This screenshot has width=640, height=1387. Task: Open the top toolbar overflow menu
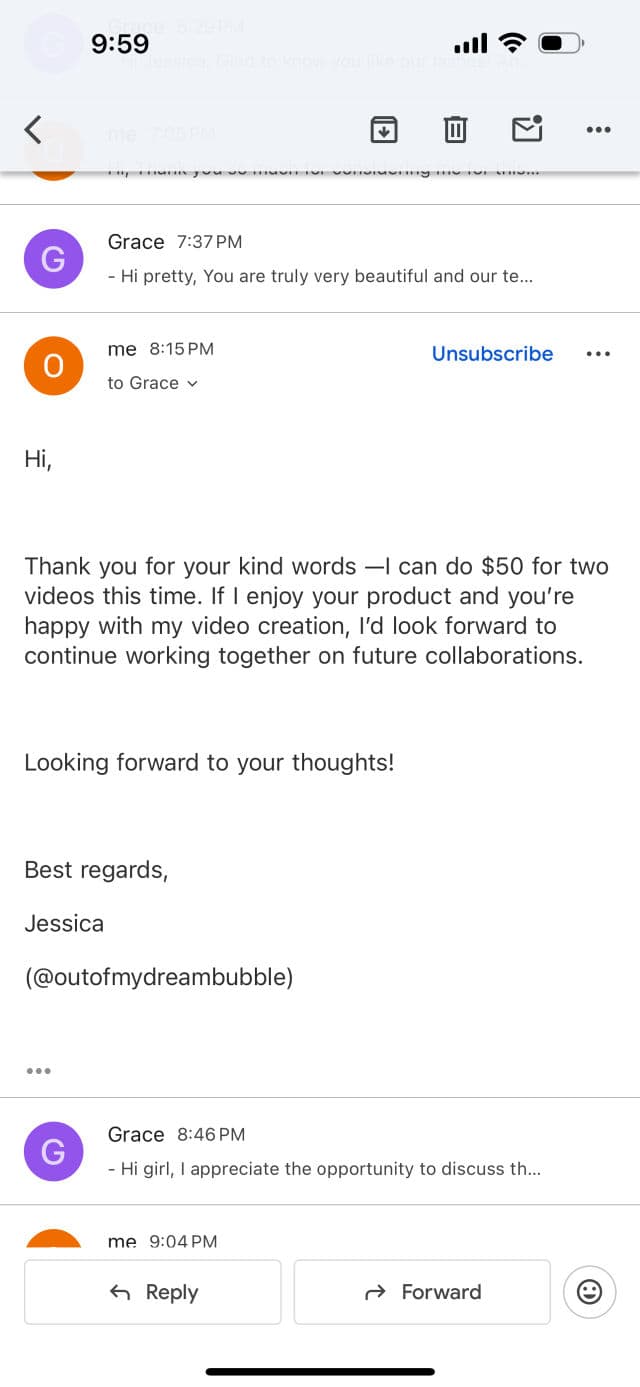tap(598, 129)
